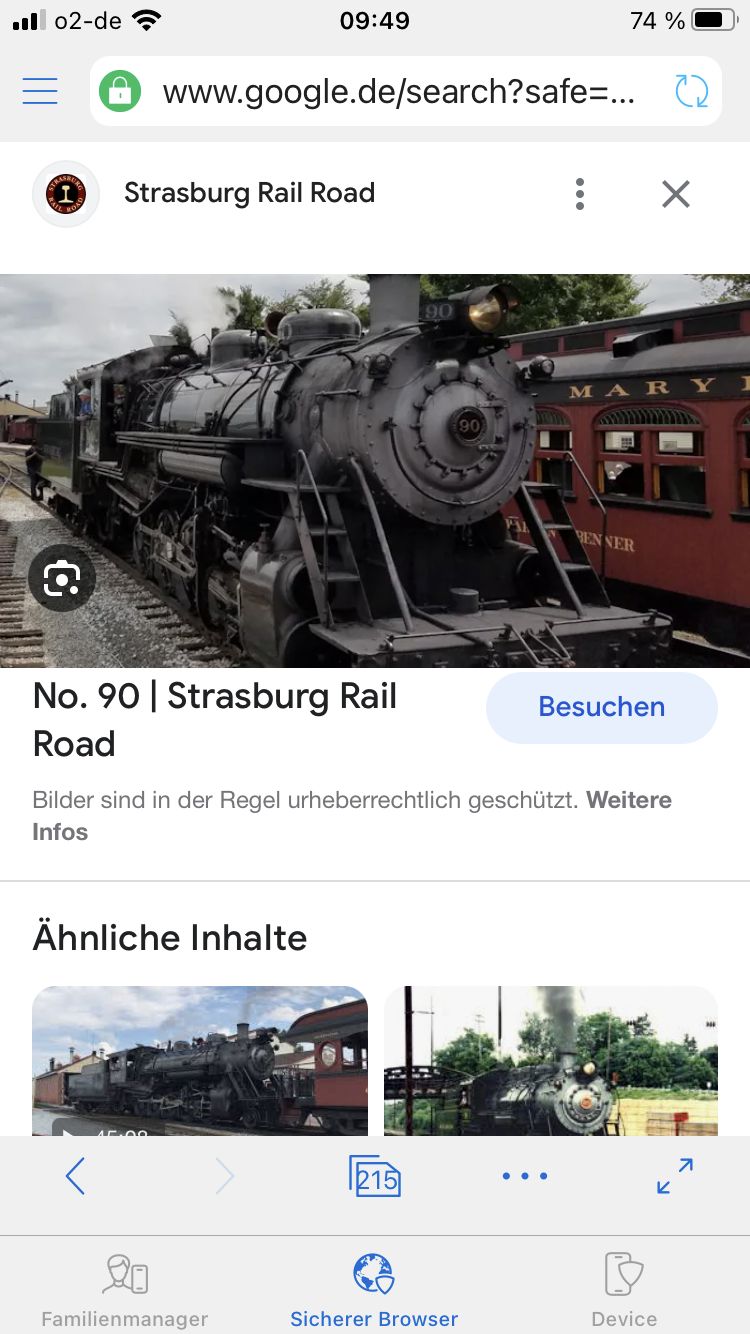Switch to the Device tab
This screenshot has height=1334, width=750.
[x=624, y=1290]
